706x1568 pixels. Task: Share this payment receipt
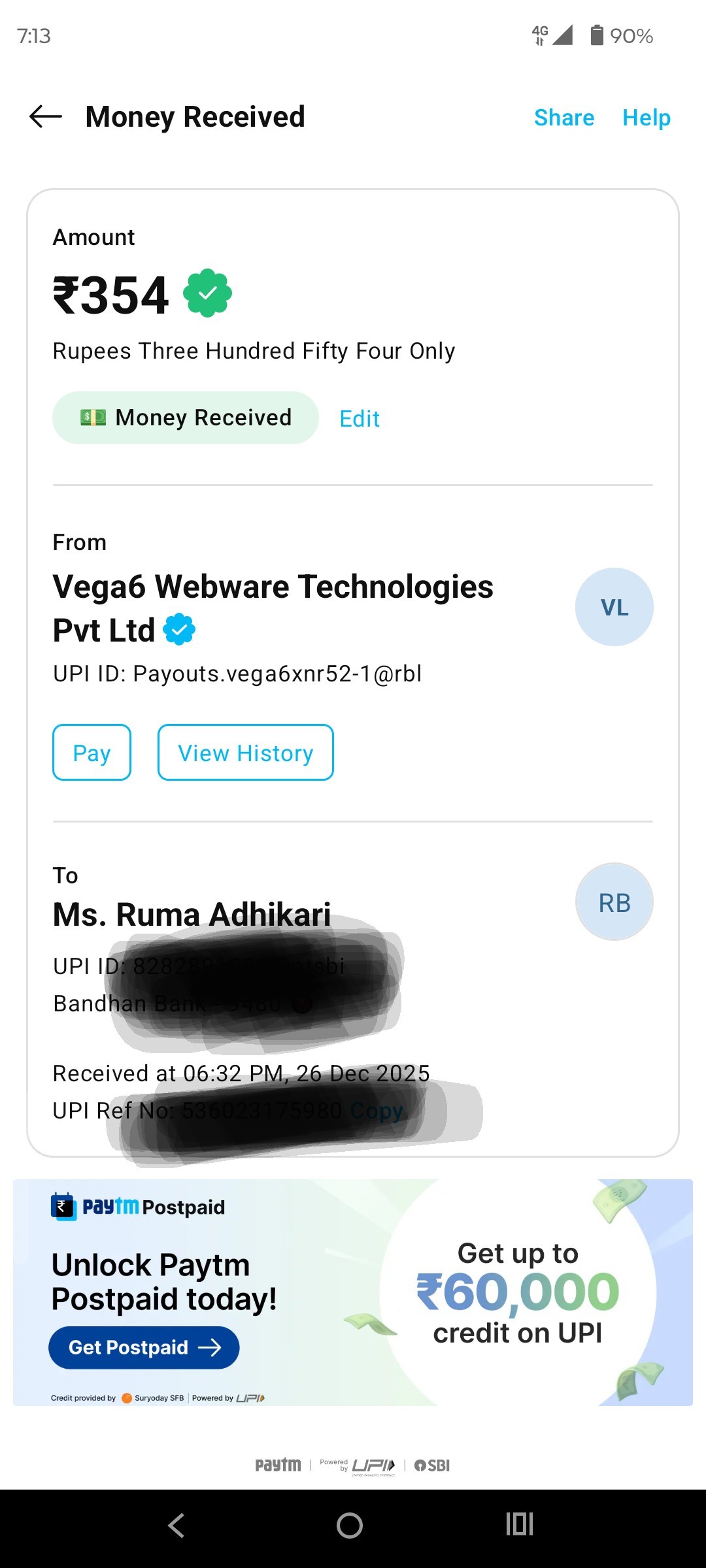563,118
